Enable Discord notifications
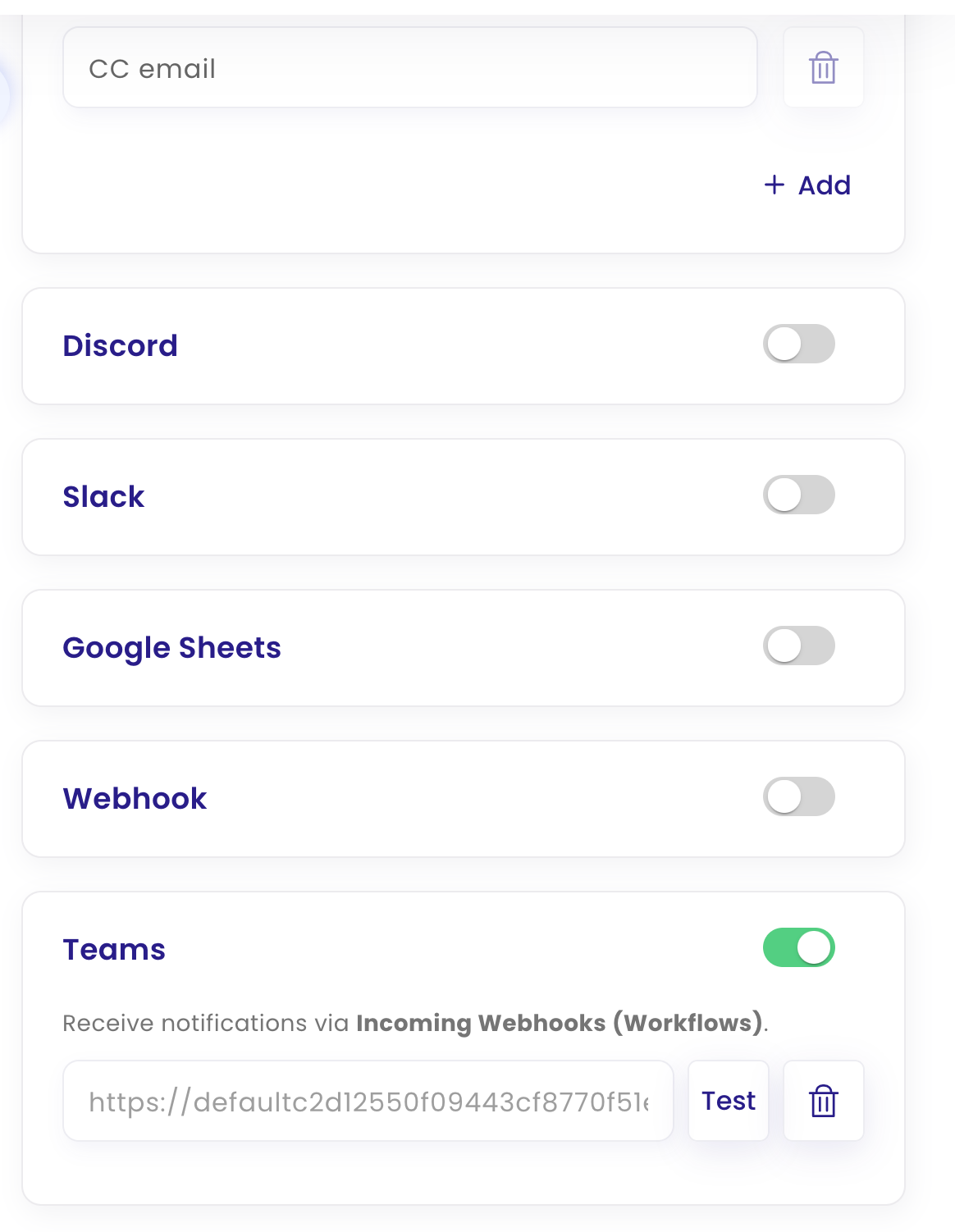The width and height of the screenshot is (955, 1232). click(797, 345)
